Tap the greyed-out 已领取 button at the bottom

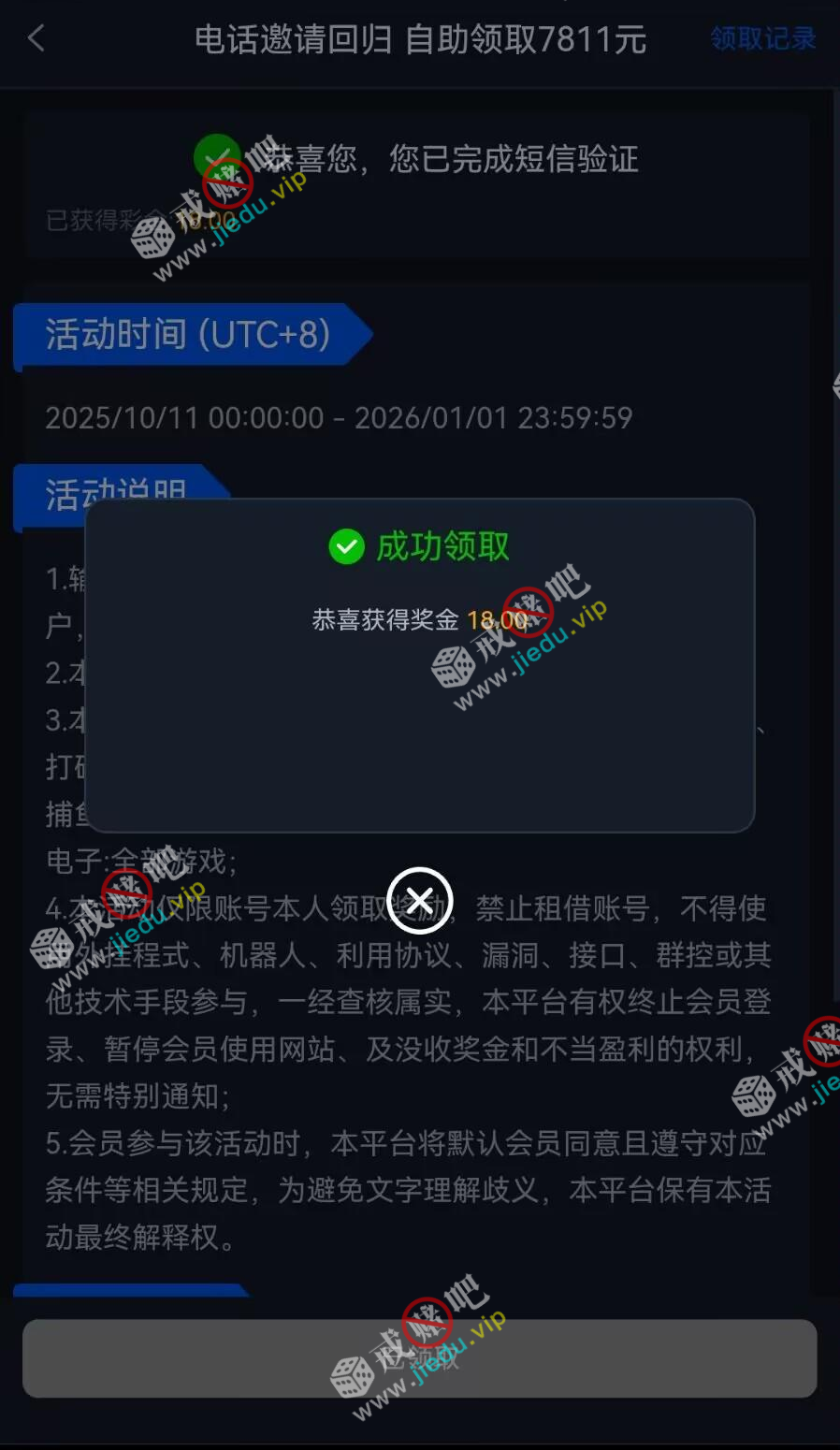tap(420, 1358)
